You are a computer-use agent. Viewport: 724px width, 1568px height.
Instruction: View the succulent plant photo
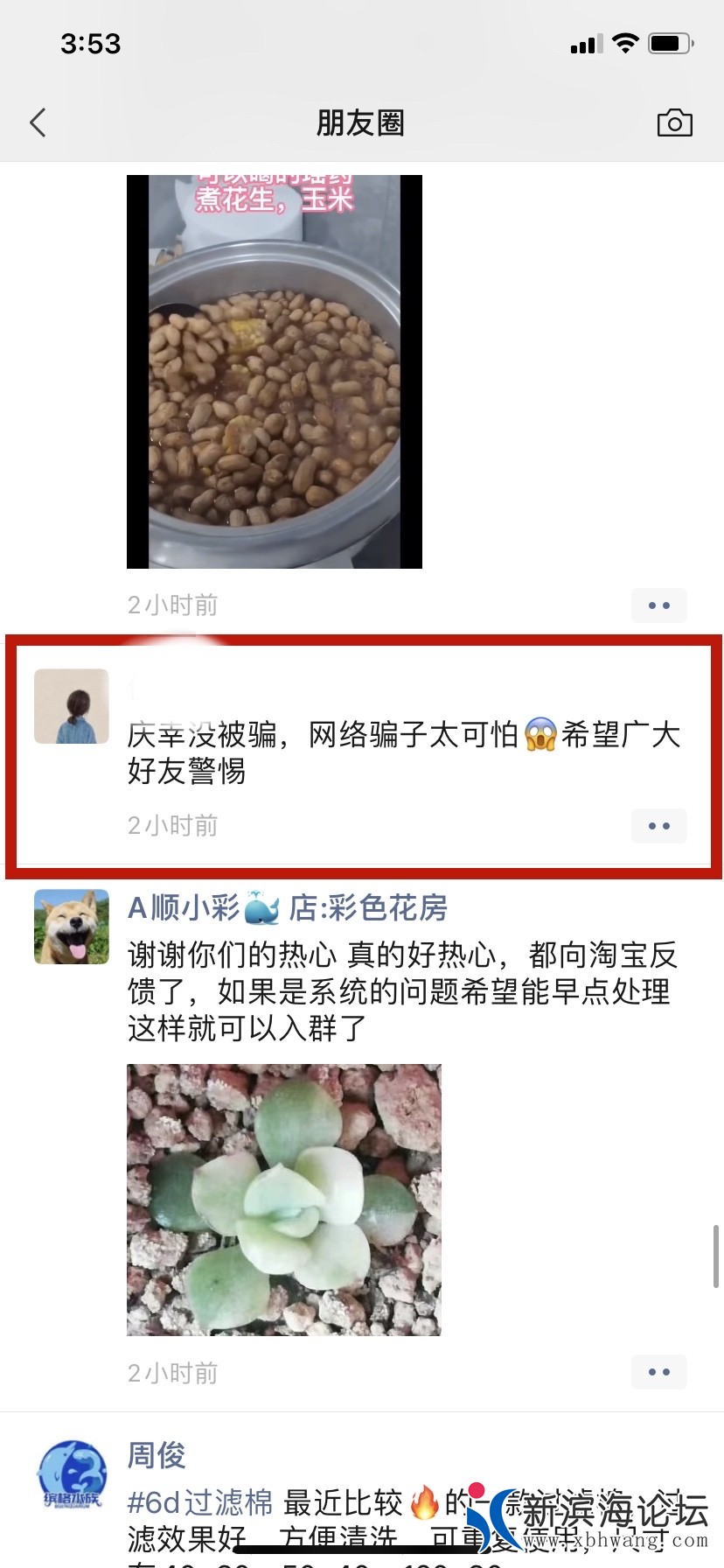click(283, 1200)
